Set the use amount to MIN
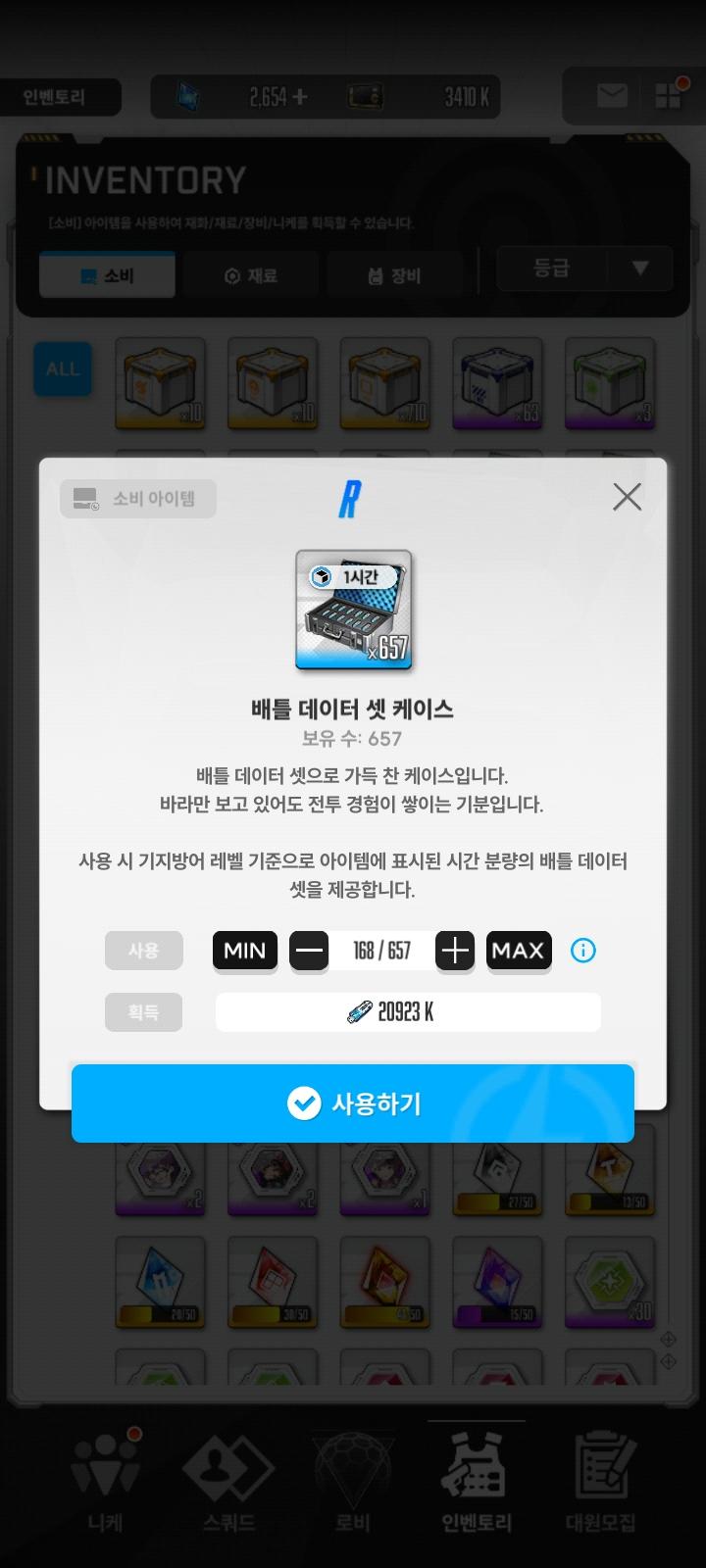The width and height of the screenshot is (706, 1568). [x=245, y=951]
